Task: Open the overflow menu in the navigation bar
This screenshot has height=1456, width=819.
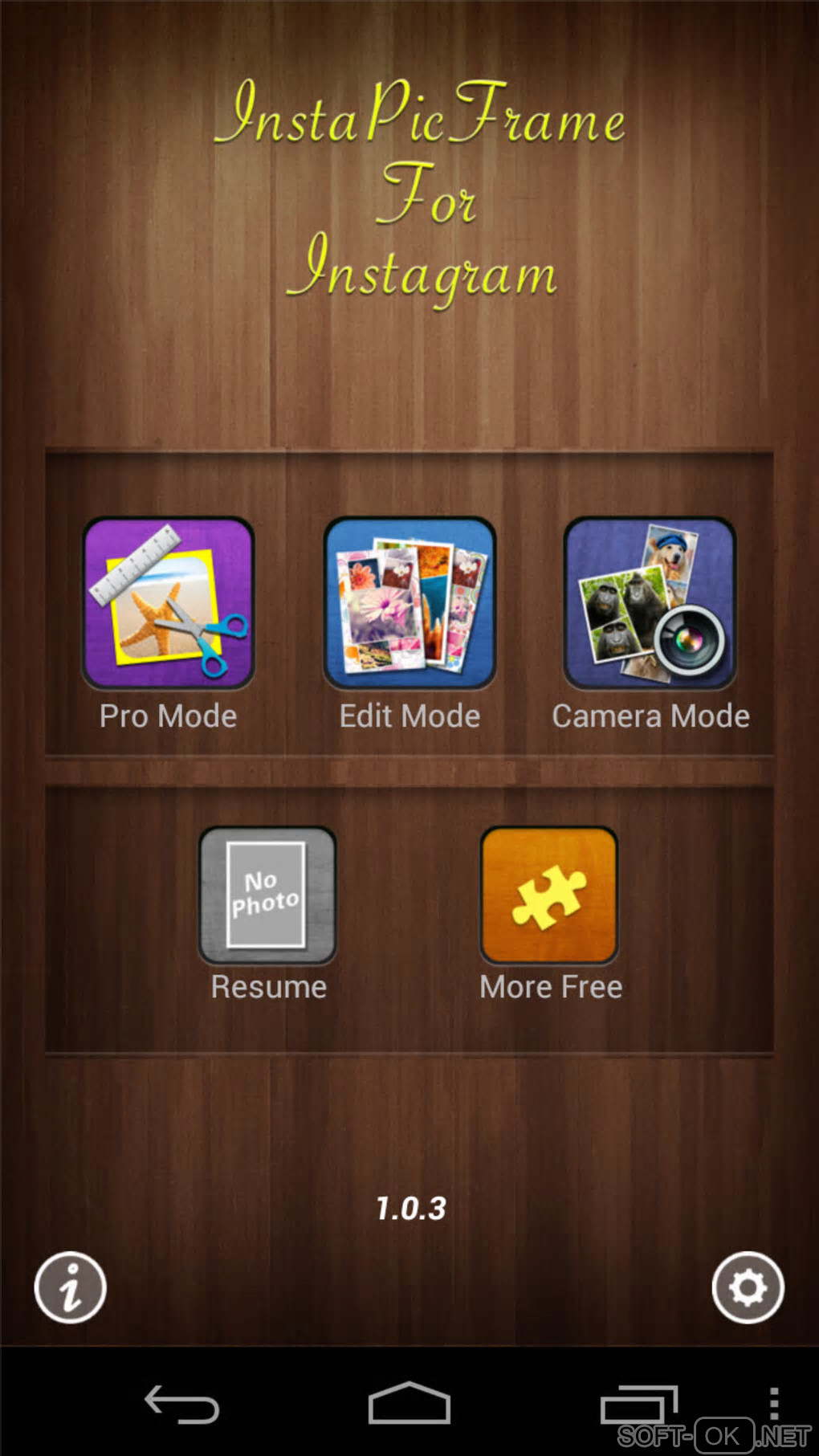Action: [x=773, y=1402]
